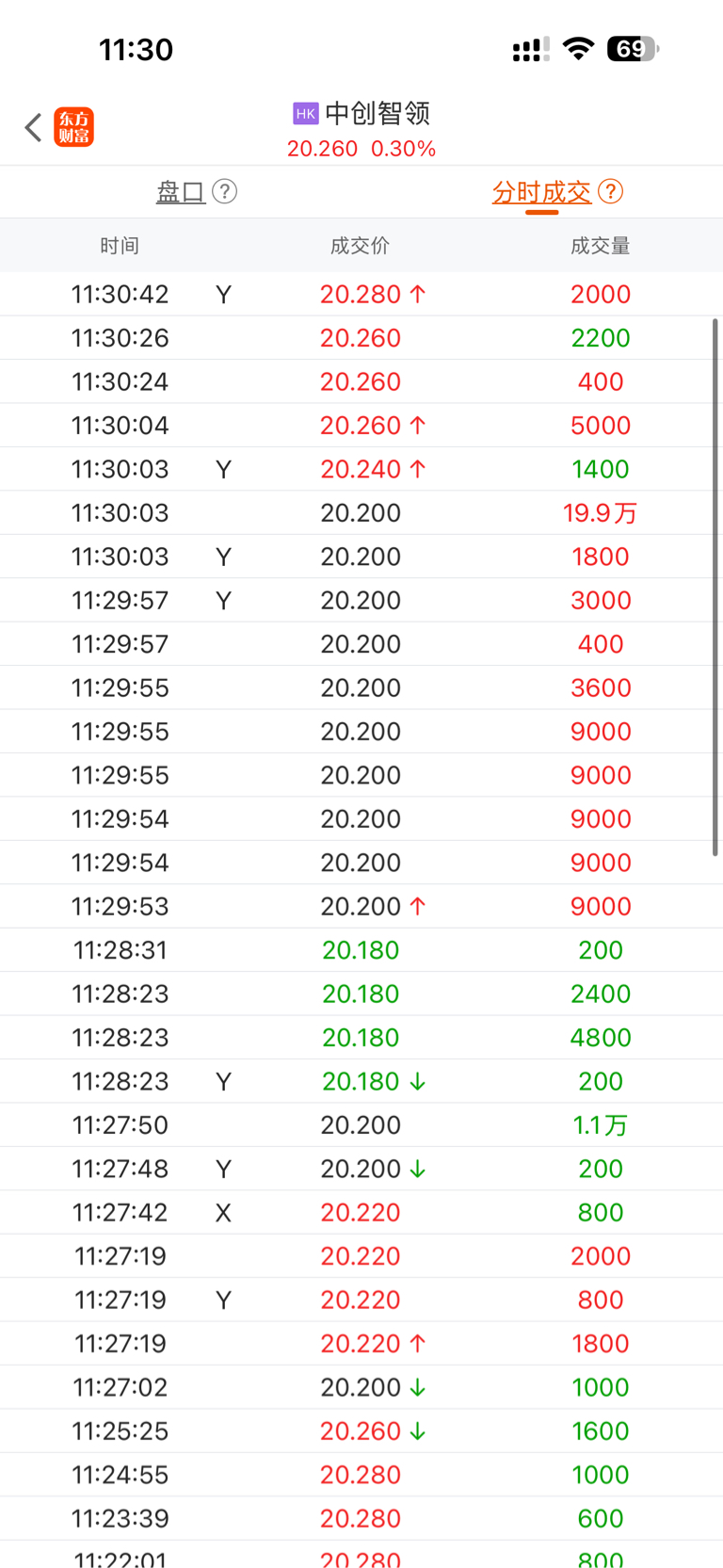
Task: Select the 分时成交 tab
Action: click(541, 192)
